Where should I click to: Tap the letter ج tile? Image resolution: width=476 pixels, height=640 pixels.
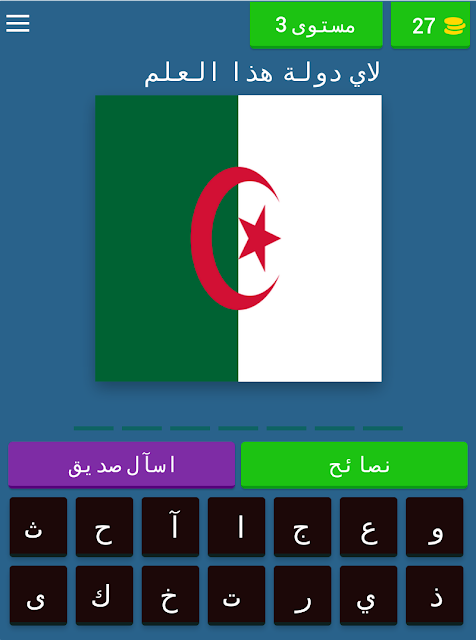(303, 527)
